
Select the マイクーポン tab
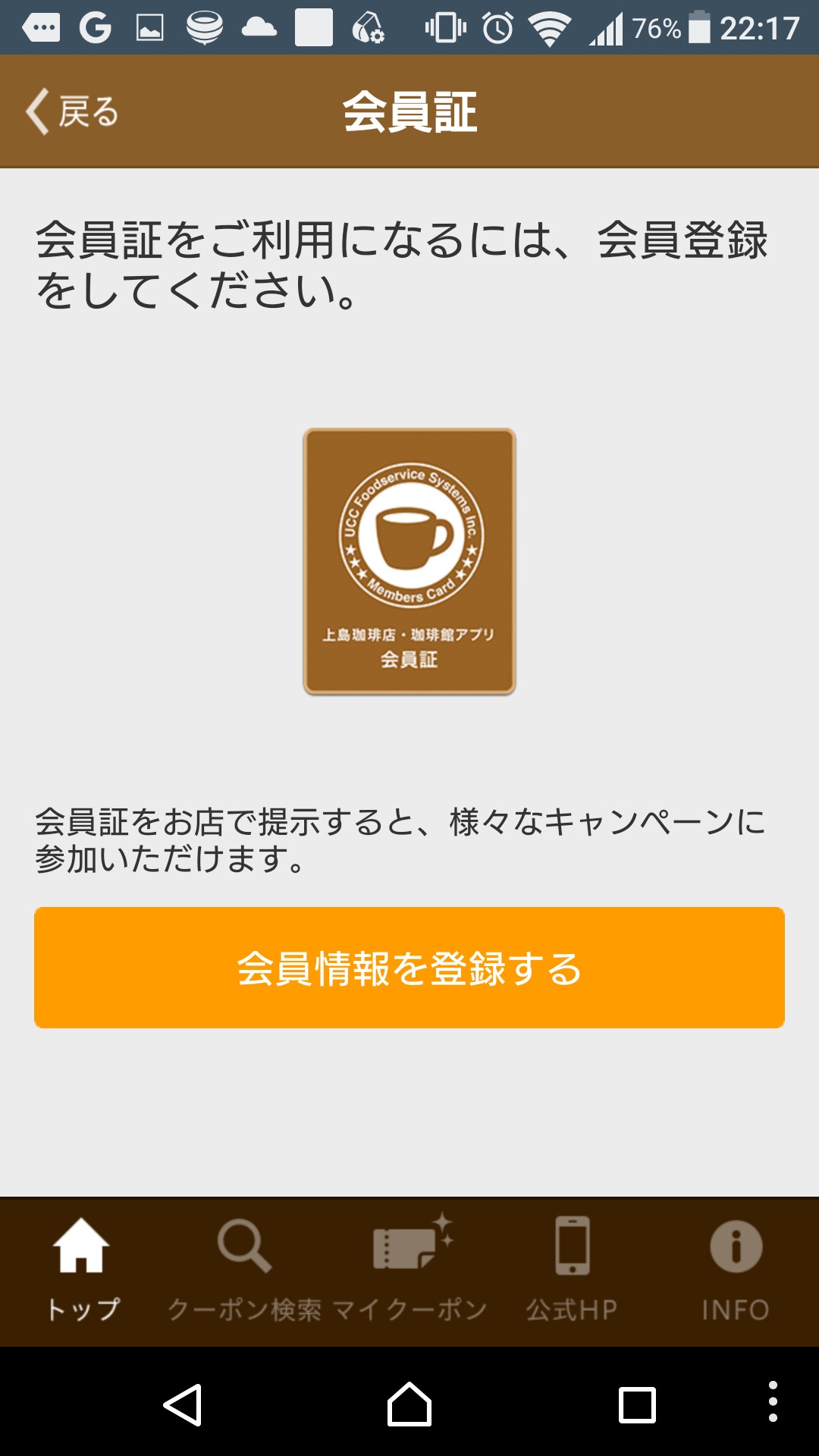point(409,1269)
